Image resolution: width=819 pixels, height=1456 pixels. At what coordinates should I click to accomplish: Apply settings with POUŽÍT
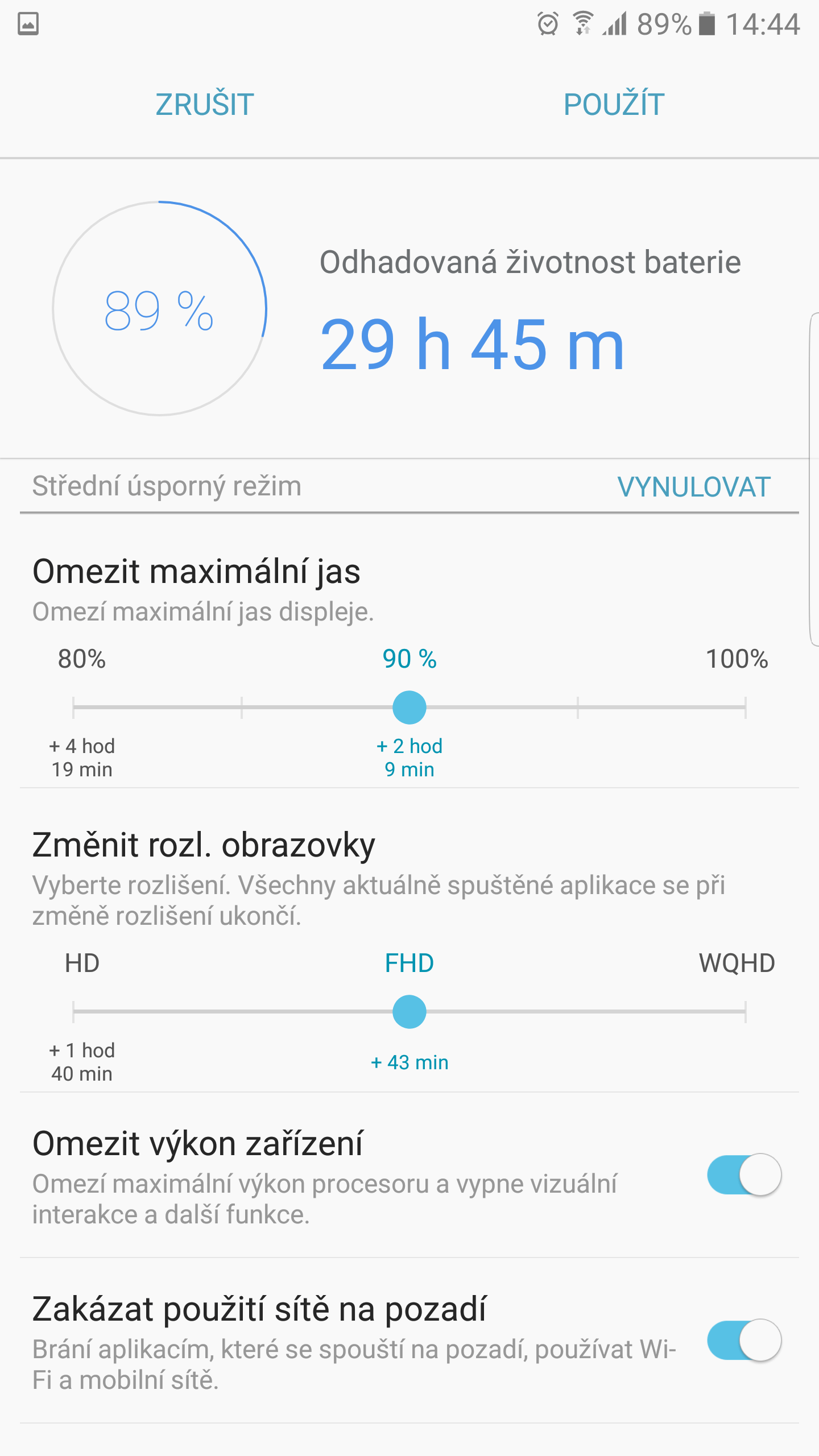point(614,105)
